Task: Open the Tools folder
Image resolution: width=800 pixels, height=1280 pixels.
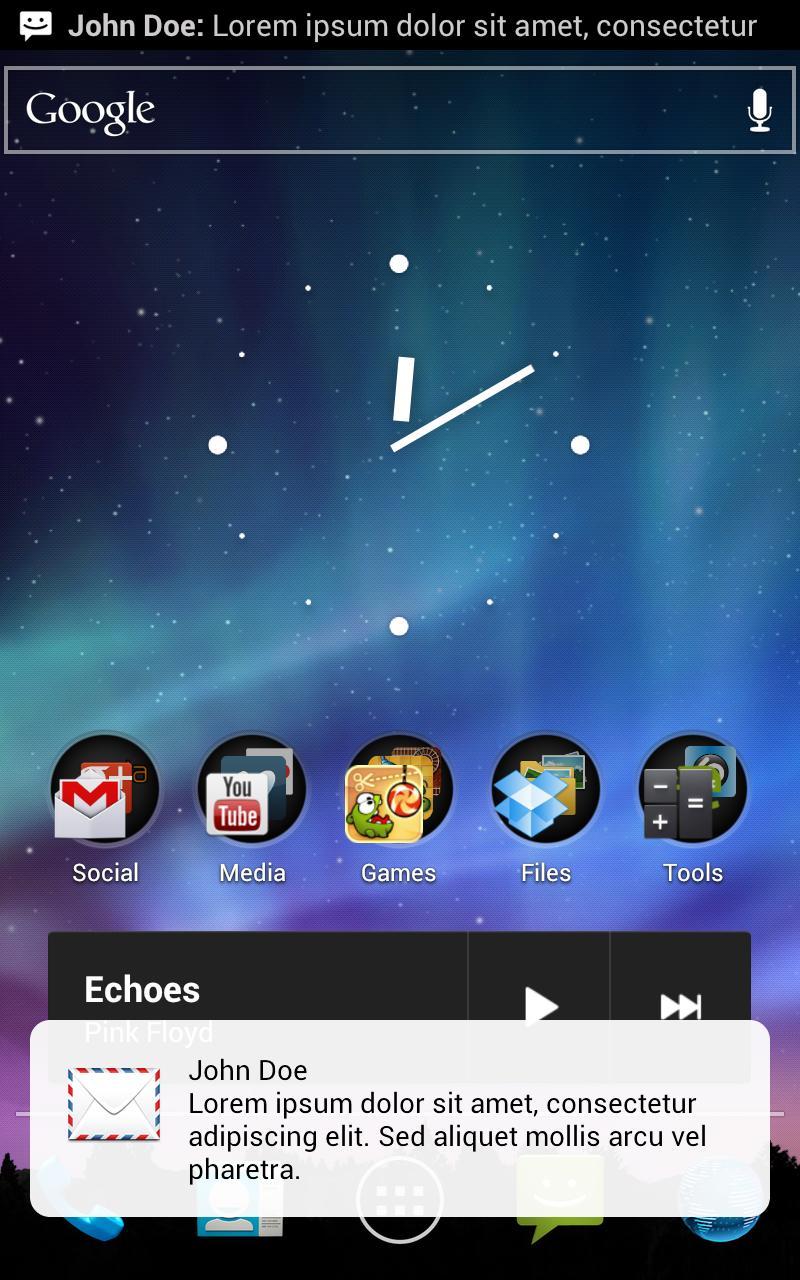Action: (x=693, y=790)
